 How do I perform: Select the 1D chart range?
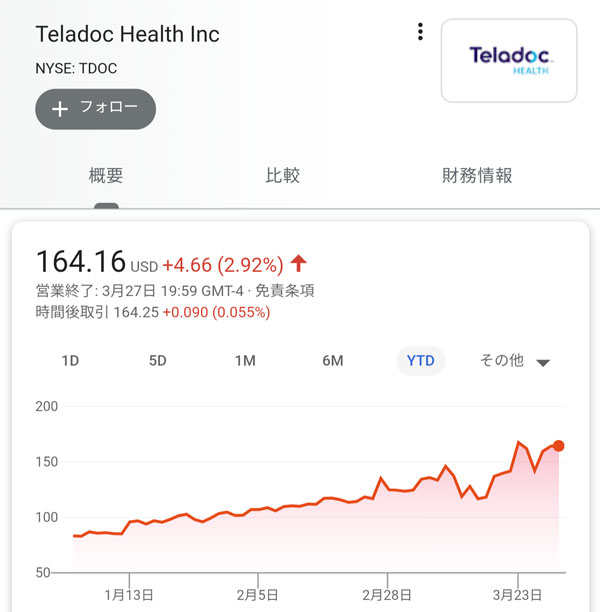click(x=70, y=361)
